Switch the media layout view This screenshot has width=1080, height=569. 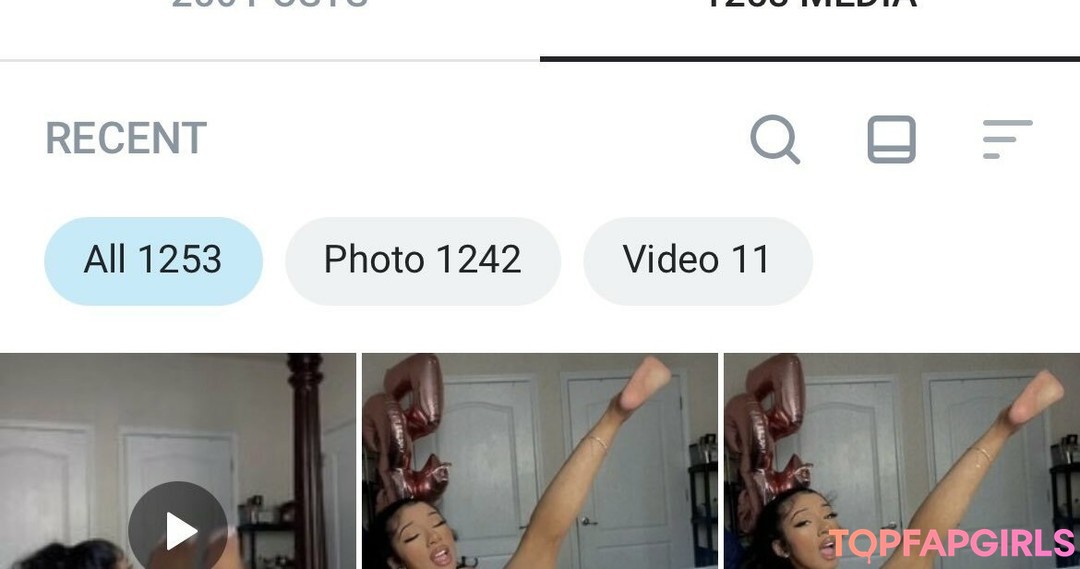(891, 139)
